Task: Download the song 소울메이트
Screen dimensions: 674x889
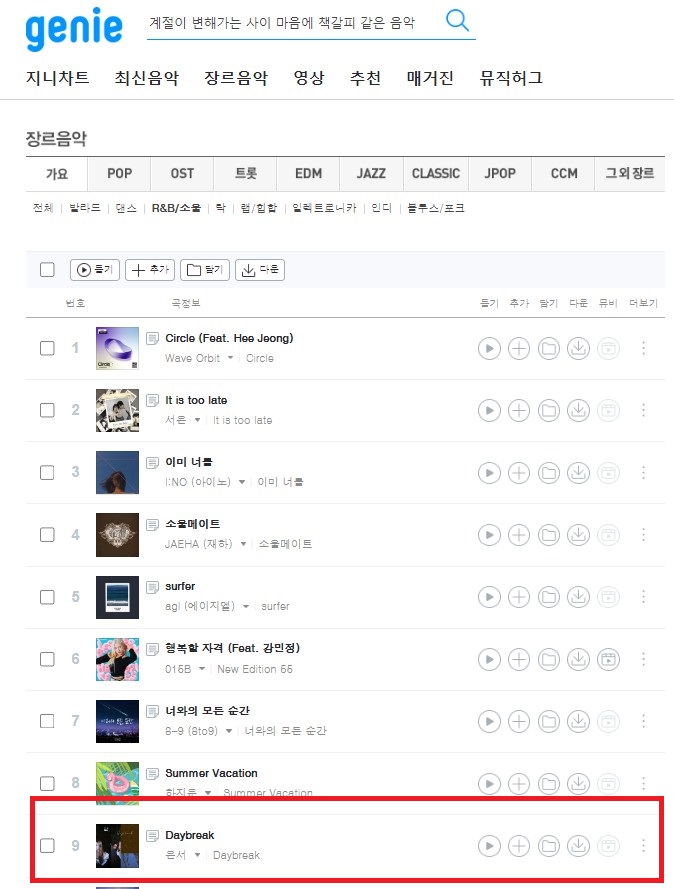Action: click(578, 534)
